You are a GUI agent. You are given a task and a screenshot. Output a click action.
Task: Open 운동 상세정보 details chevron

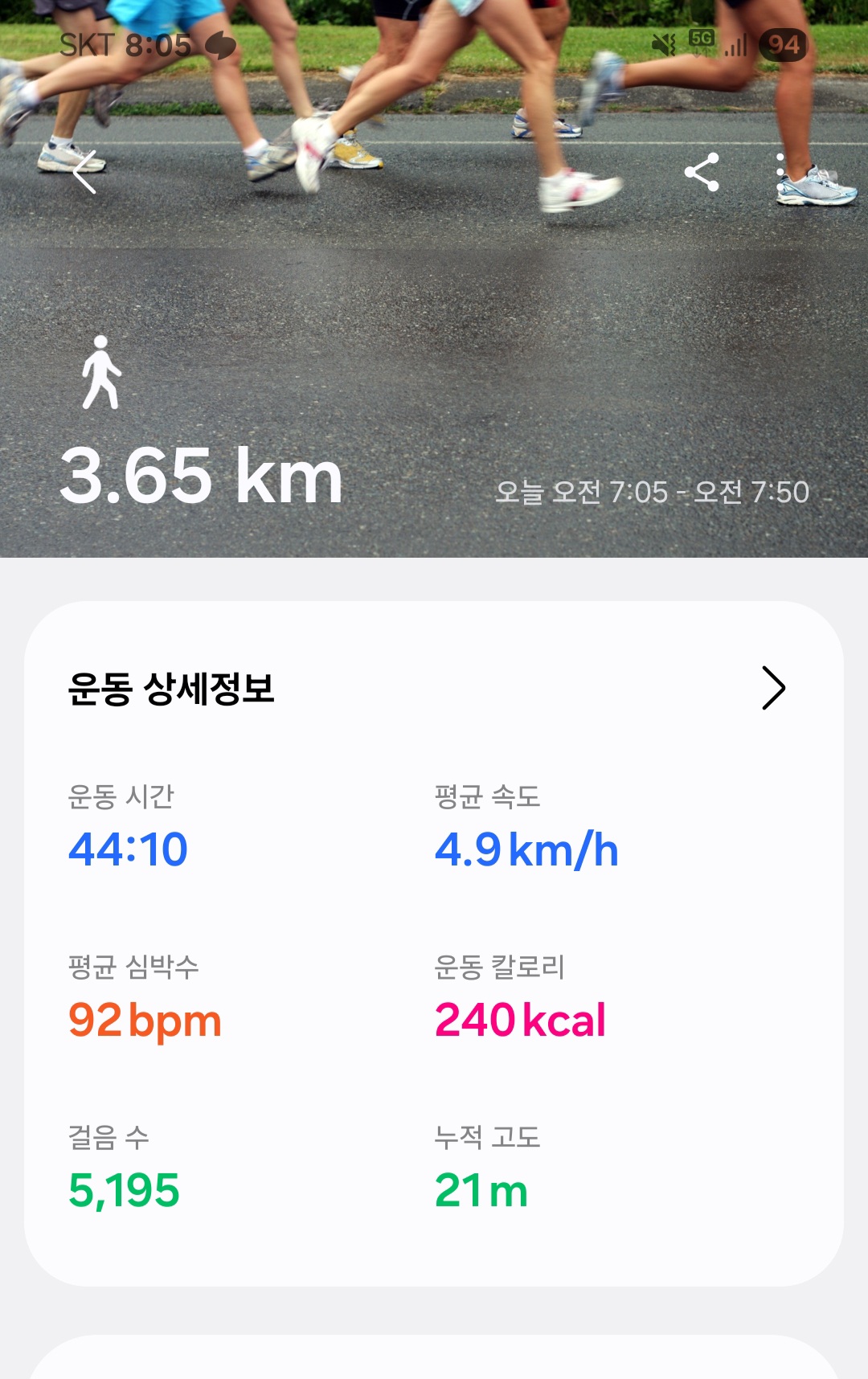(x=773, y=688)
